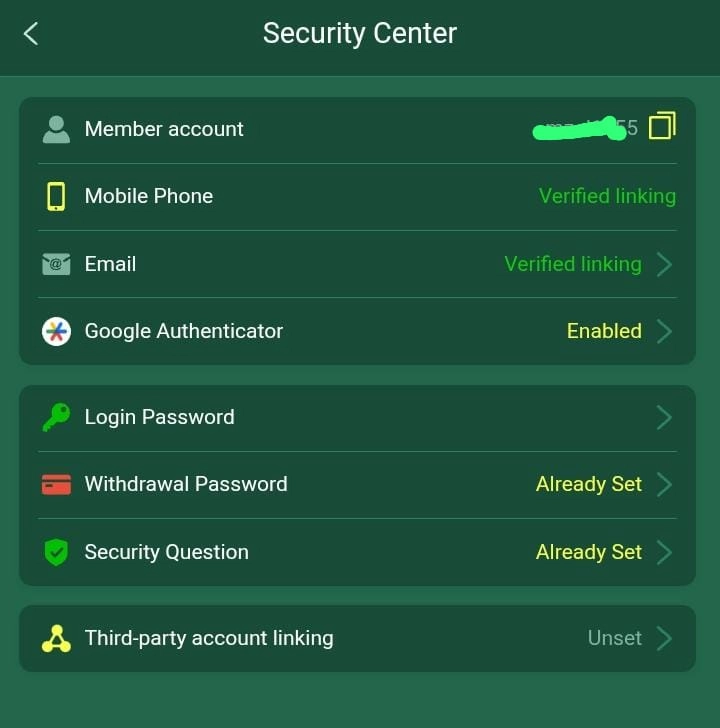Select the Third-party account linking icon
The height and width of the screenshot is (728, 720).
[x=57, y=638]
